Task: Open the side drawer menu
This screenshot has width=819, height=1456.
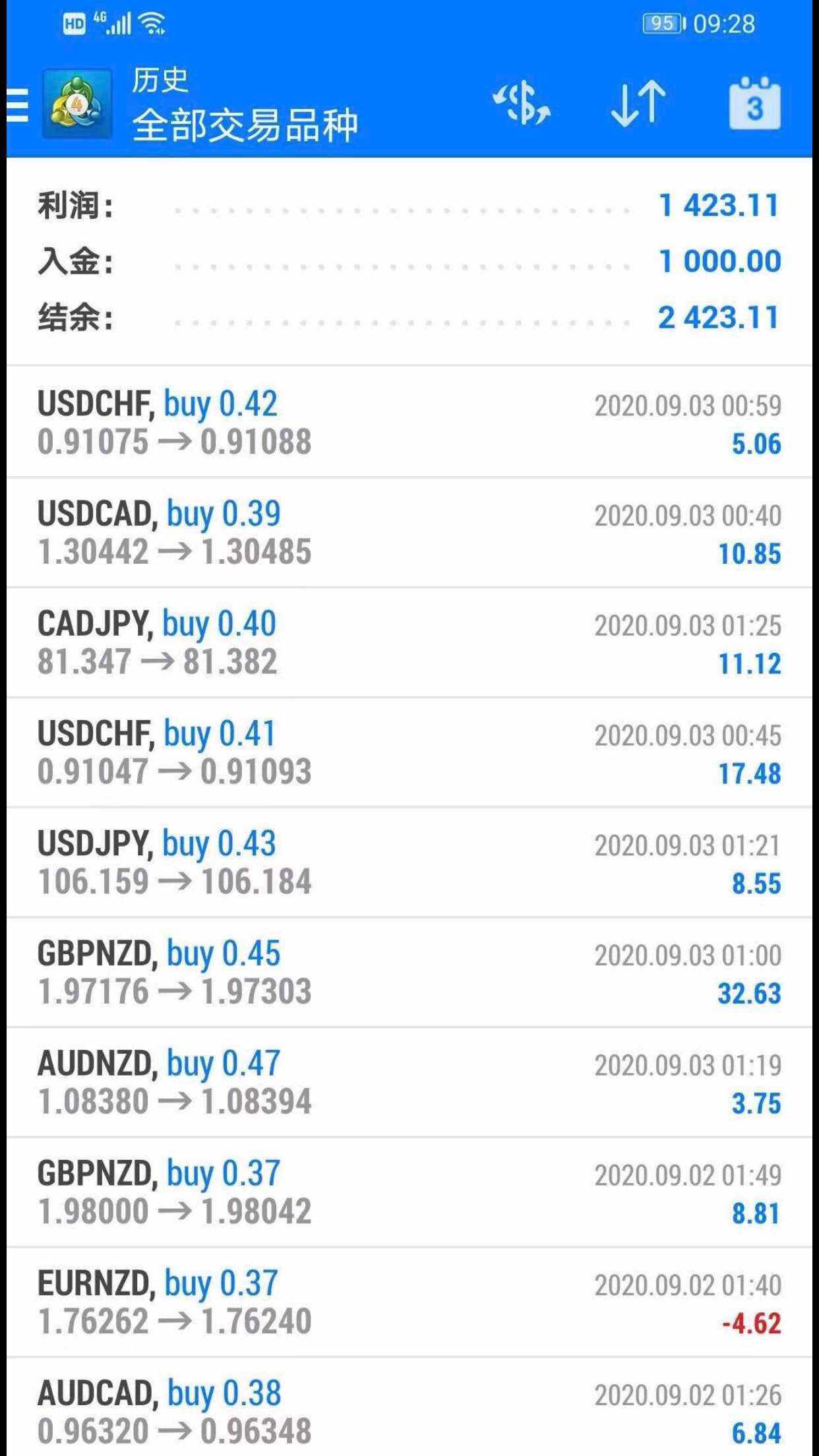Action: click(x=18, y=106)
